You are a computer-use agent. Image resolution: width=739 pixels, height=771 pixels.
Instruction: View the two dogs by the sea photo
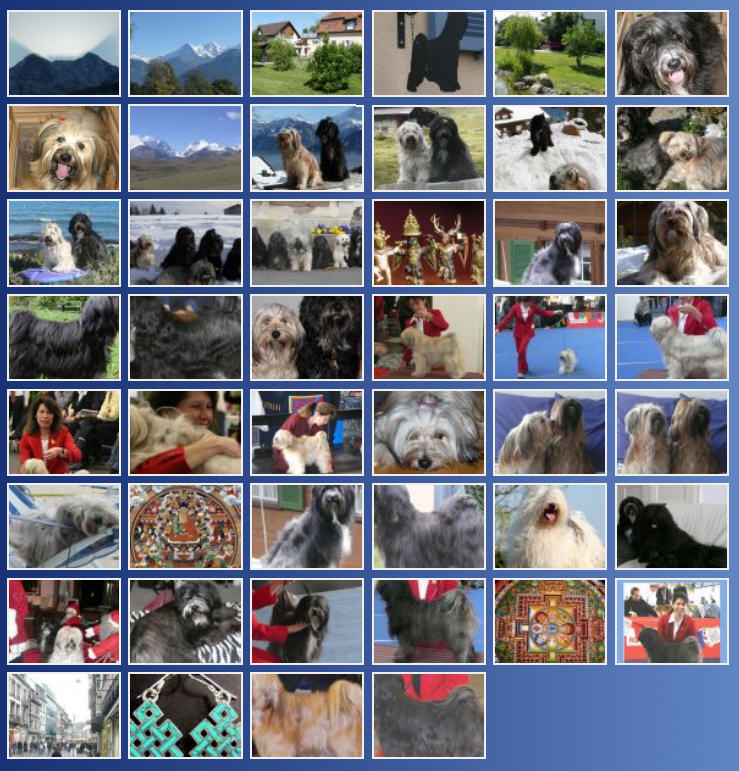pos(64,243)
